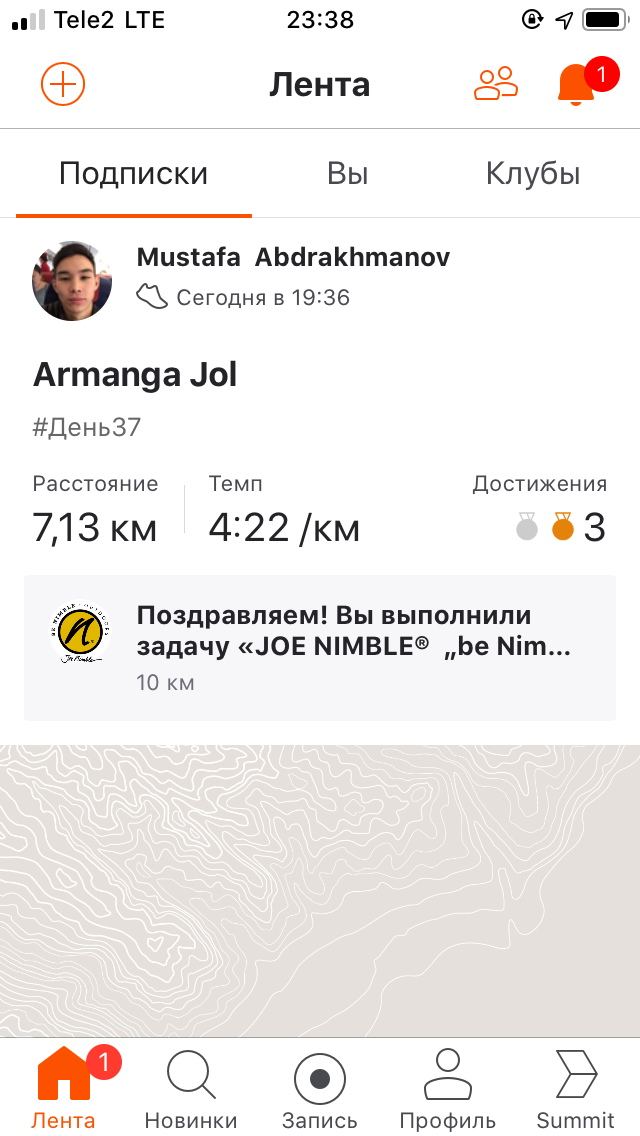640x1136 pixels.
Task: View the JOE NIMBLE challenge completion card
Action: 320,647
